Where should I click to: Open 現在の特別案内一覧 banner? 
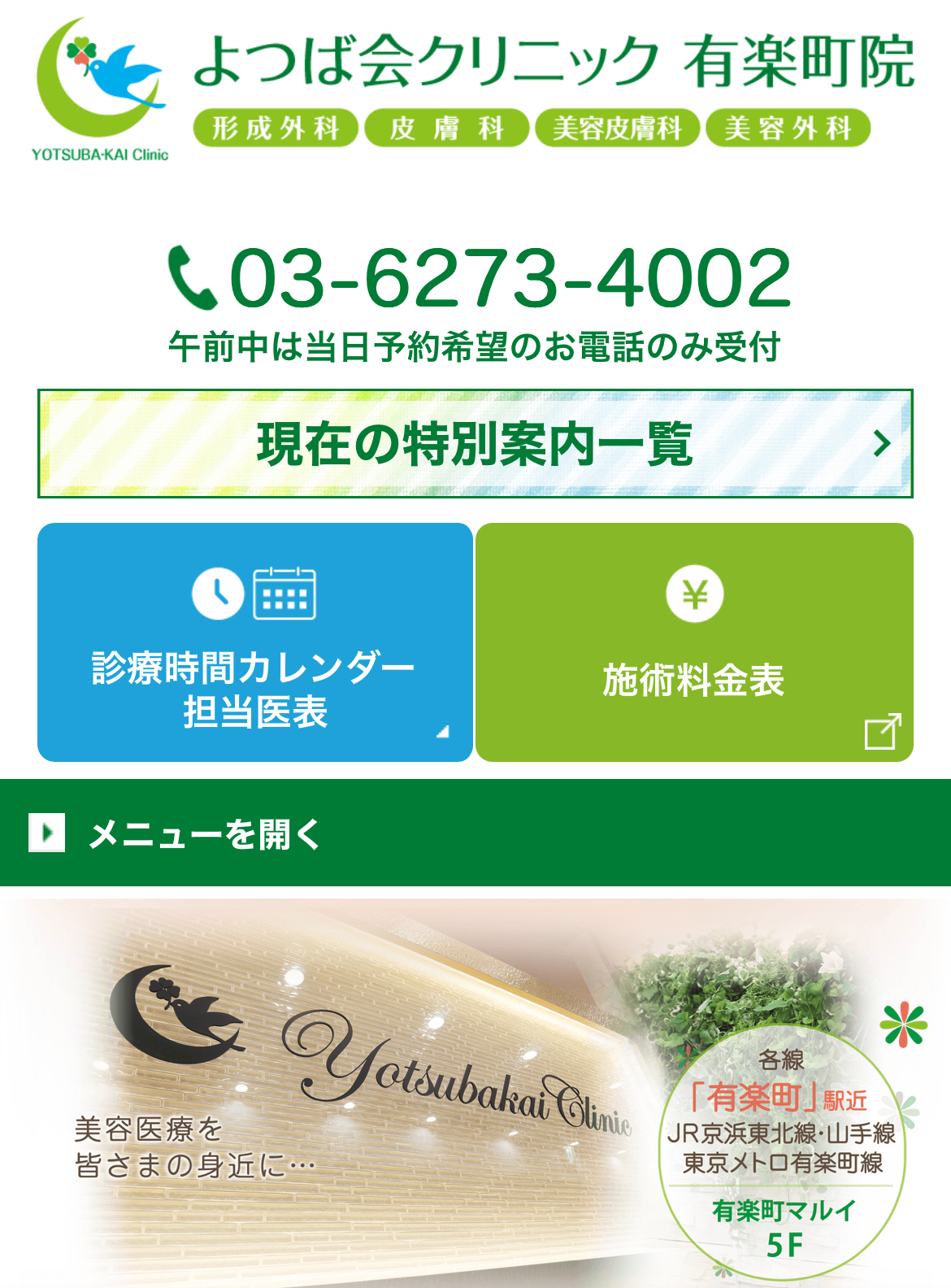[475, 444]
